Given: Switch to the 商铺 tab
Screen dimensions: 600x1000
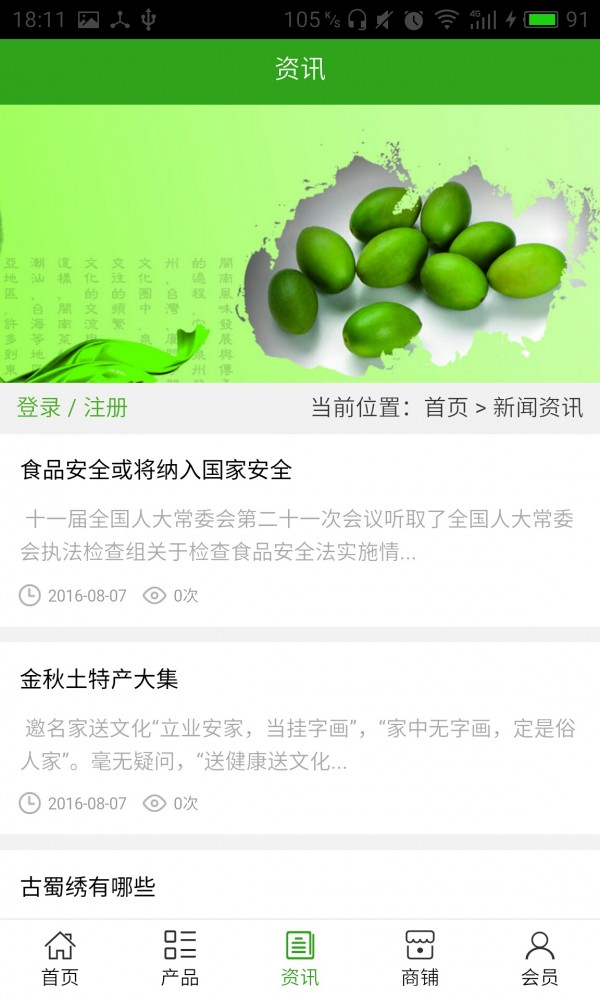Looking at the screenshot, I should [420, 958].
